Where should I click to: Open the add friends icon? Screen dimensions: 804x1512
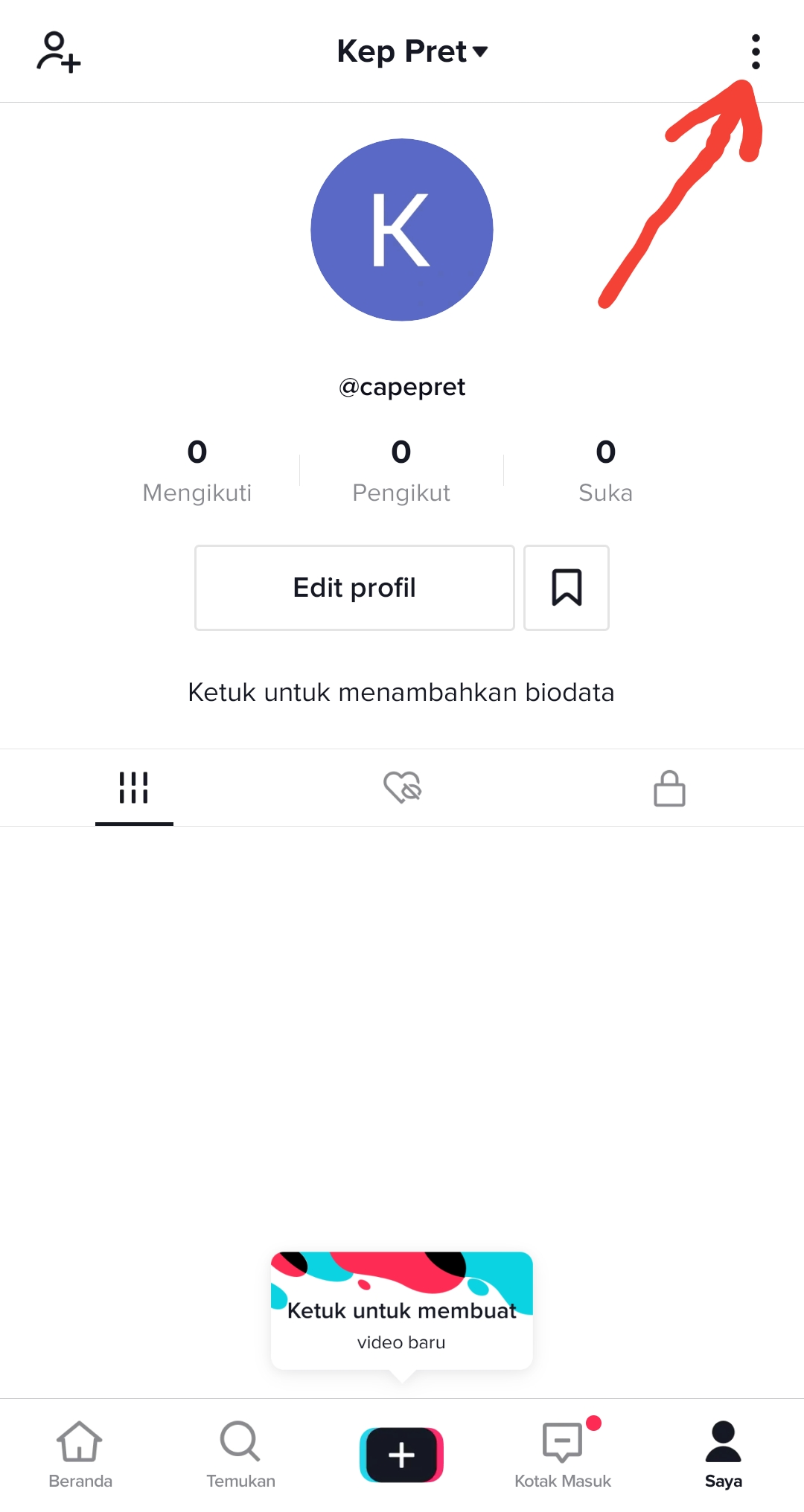59,52
